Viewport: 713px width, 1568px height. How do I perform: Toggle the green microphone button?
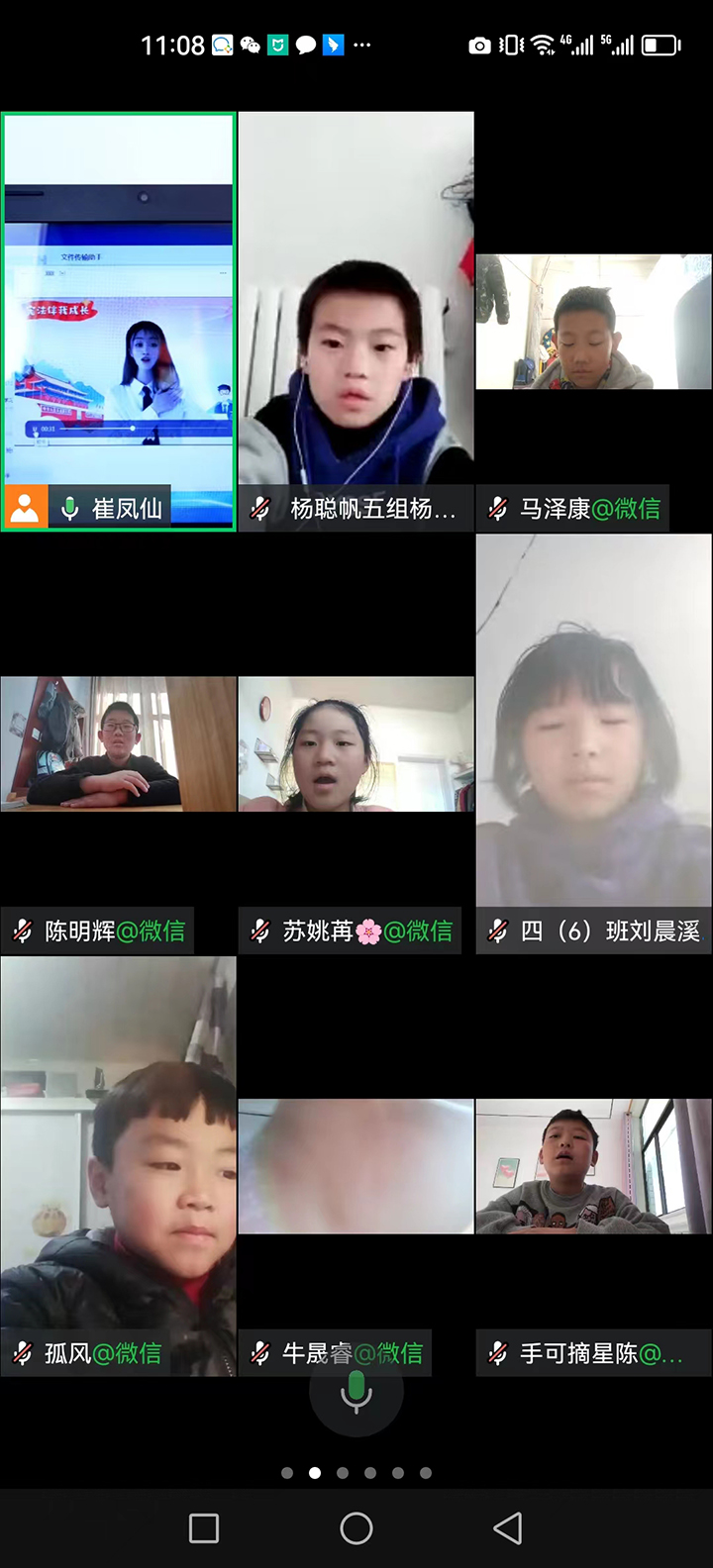[356, 1394]
